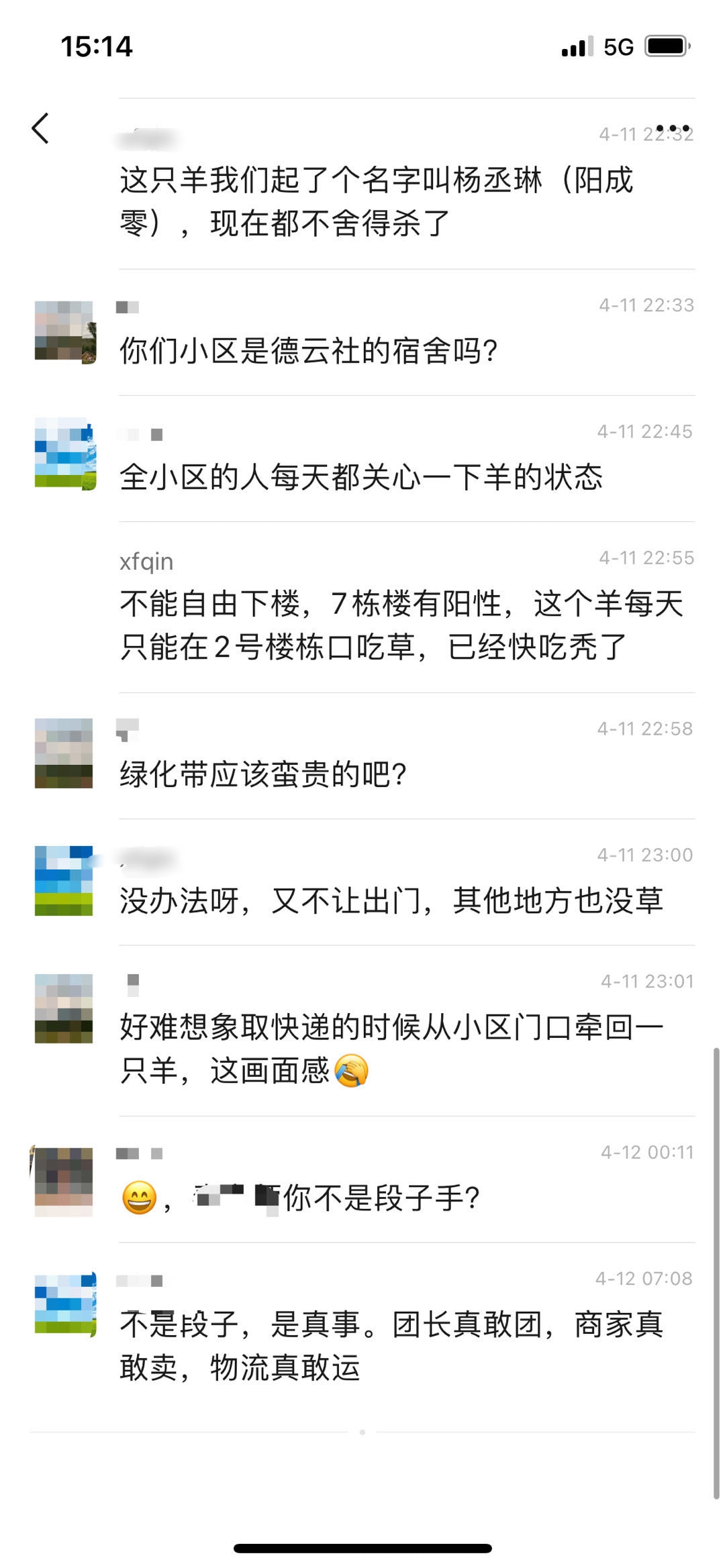The width and height of the screenshot is (725, 1568).
Task: Open xfqin's profile by tapping the username
Action: click(148, 563)
